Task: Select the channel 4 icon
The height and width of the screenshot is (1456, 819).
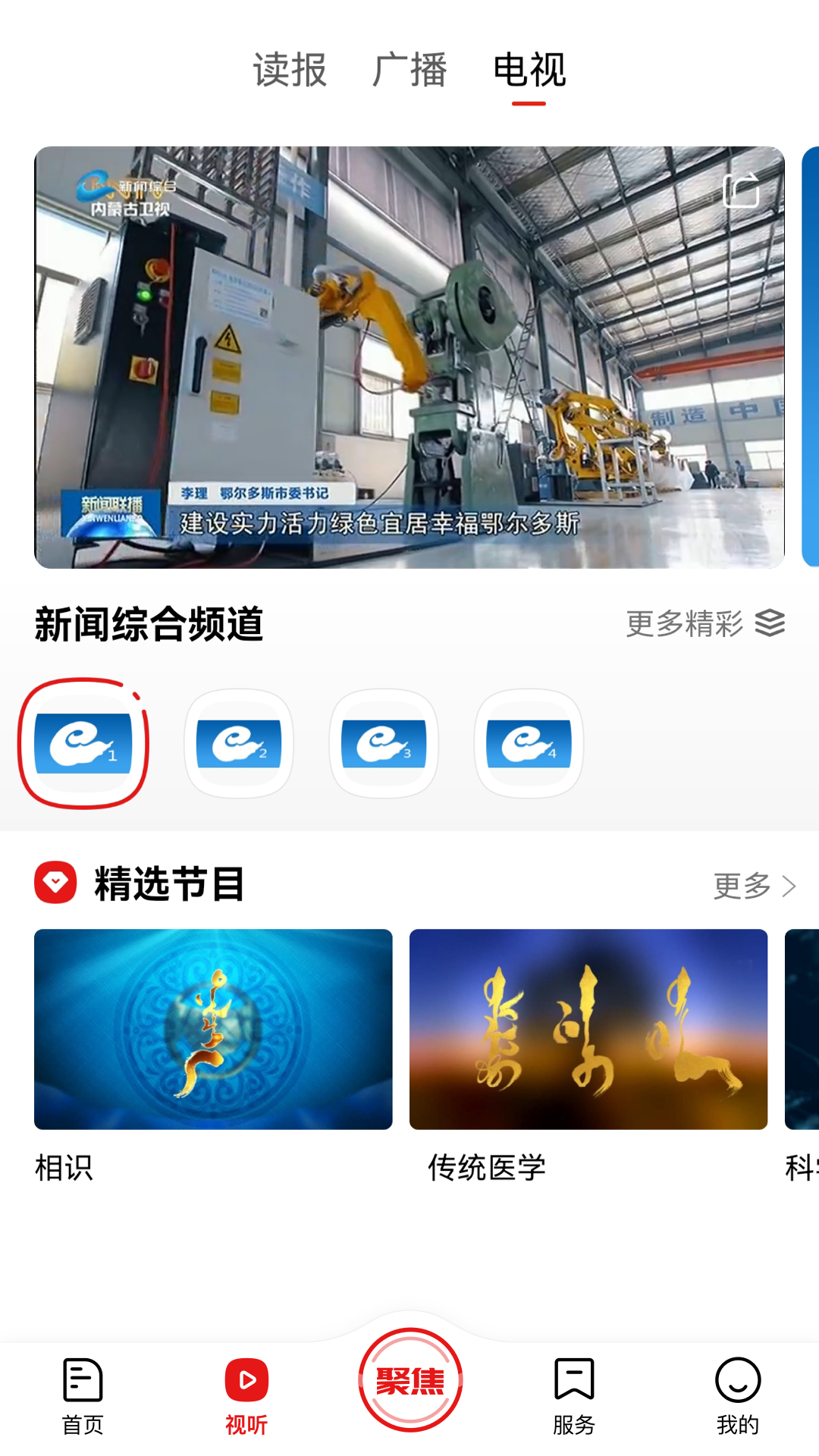Action: [x=529, y=744]
